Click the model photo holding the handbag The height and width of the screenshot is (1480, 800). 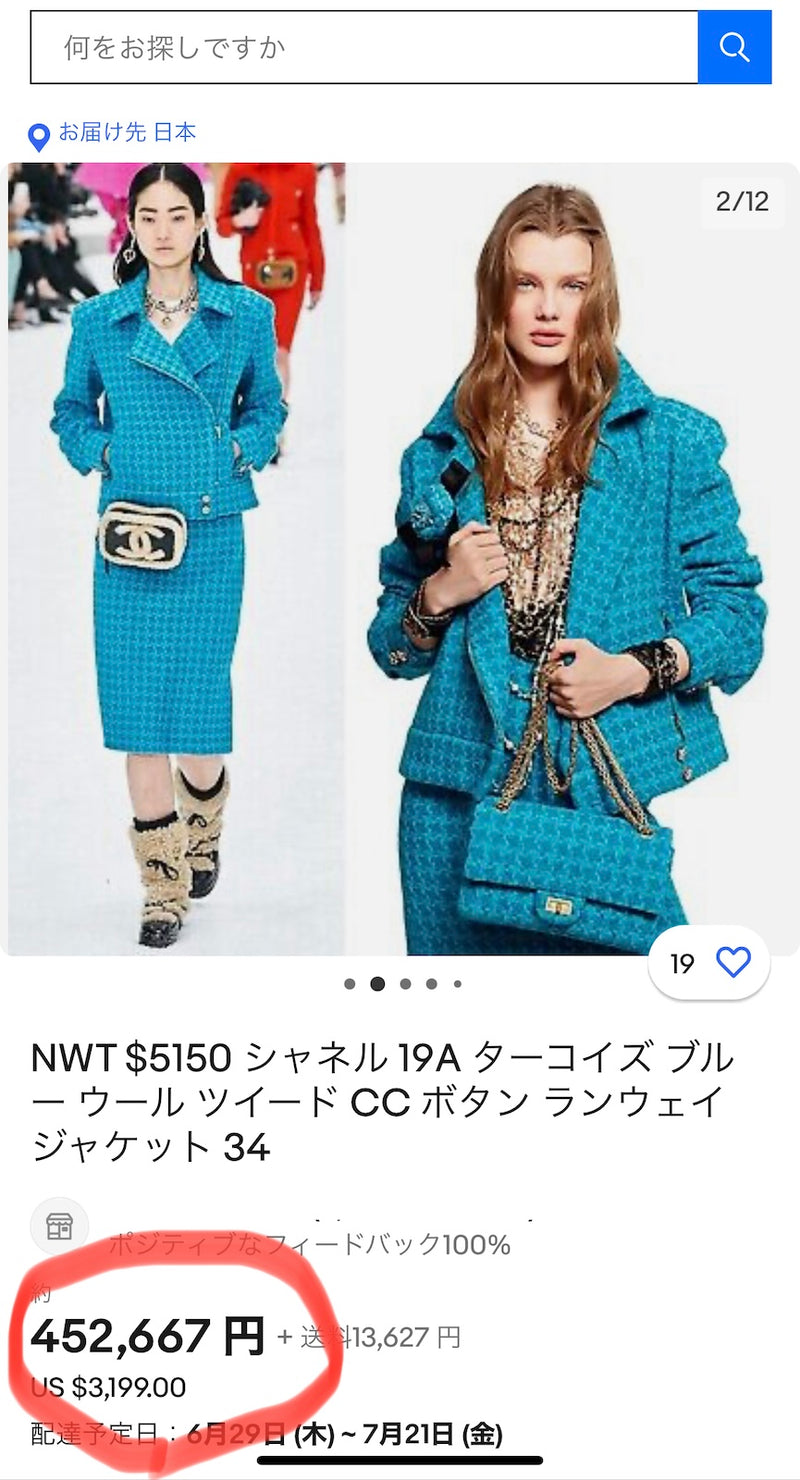tap(560, 550)
